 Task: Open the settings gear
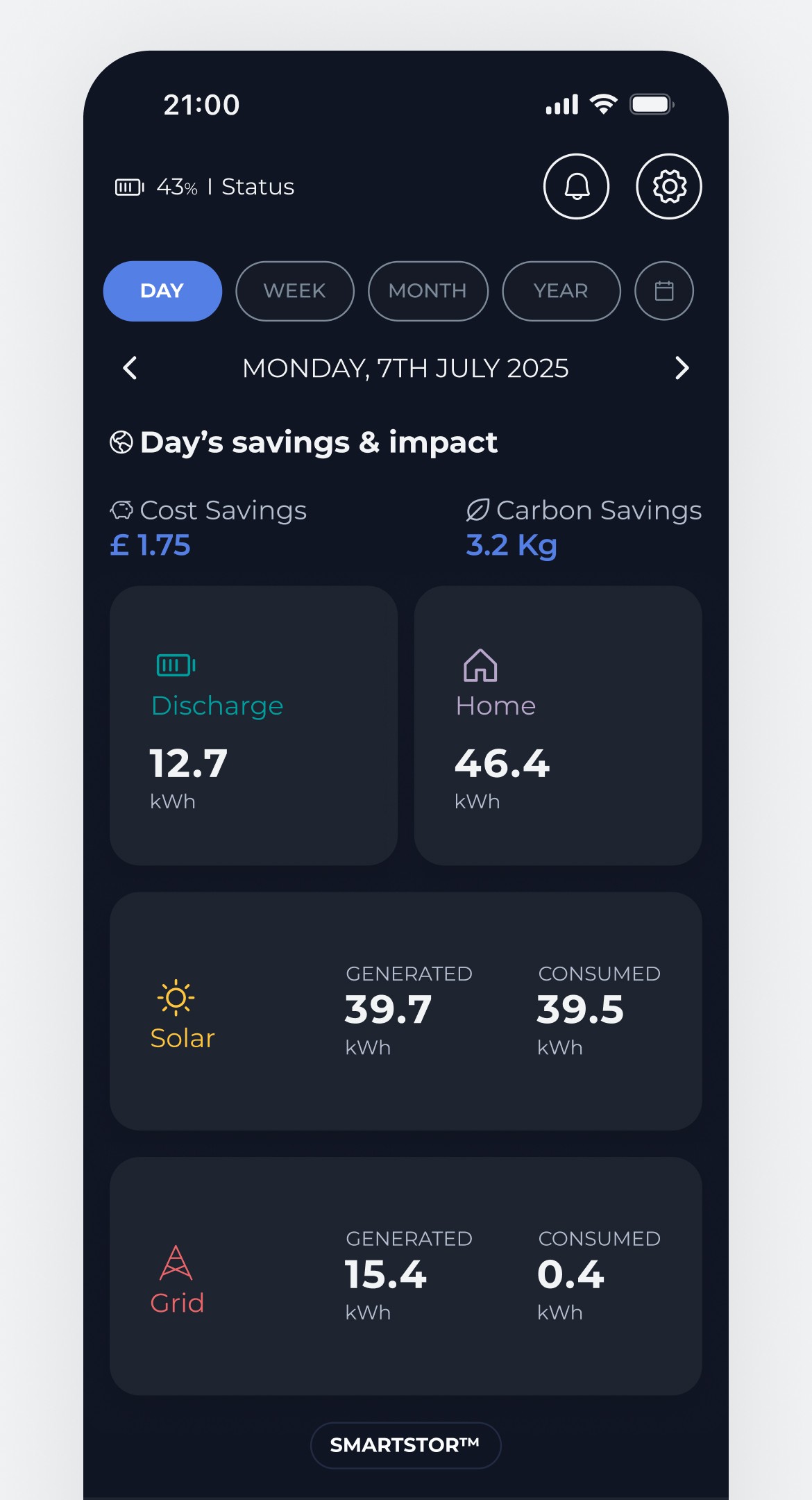(x=669, y=186)
